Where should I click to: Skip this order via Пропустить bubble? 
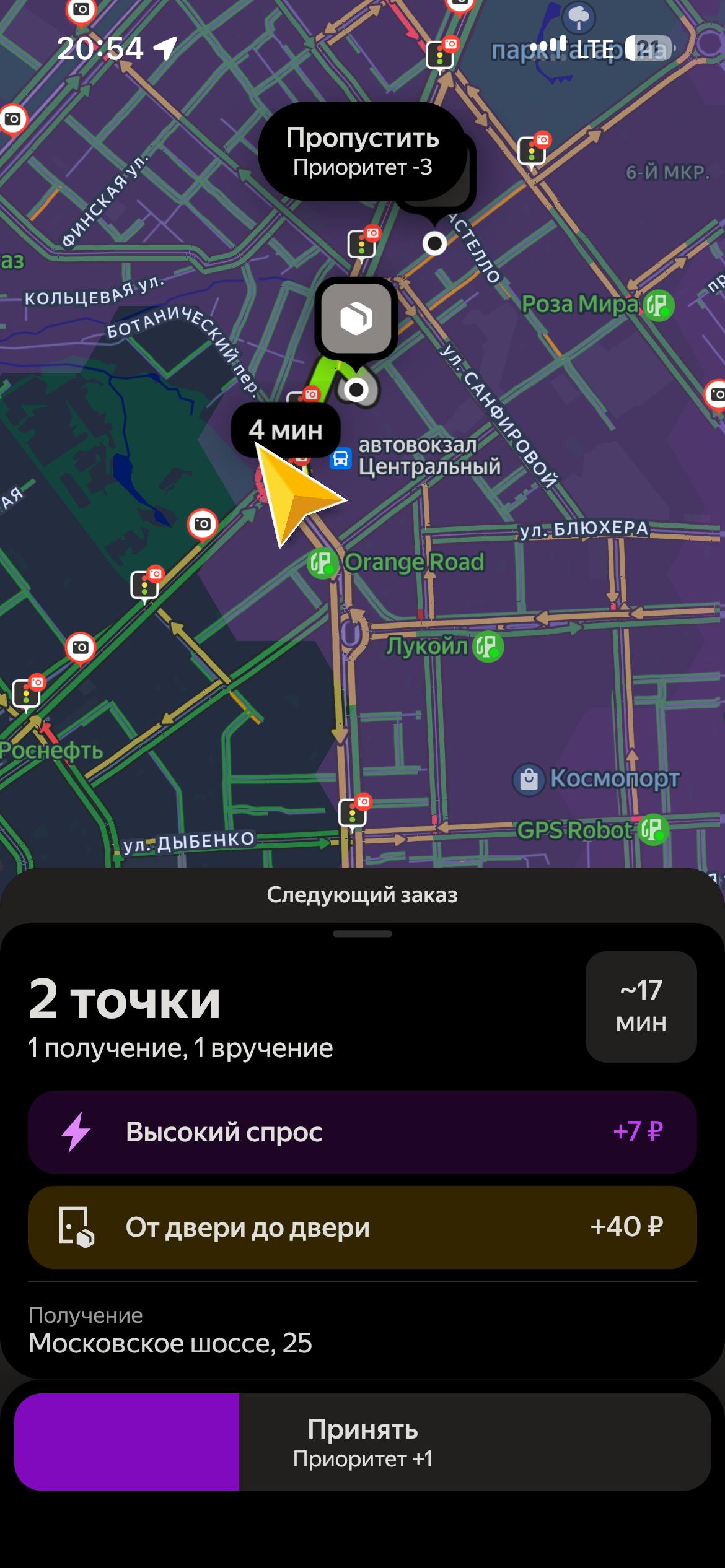tap(362, 151)
